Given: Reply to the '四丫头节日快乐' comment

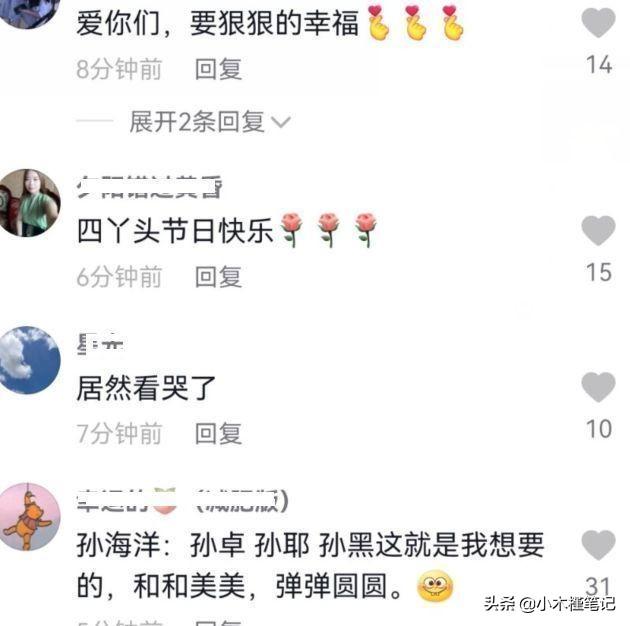Looking at the screenshot, I should click(218, 277).
